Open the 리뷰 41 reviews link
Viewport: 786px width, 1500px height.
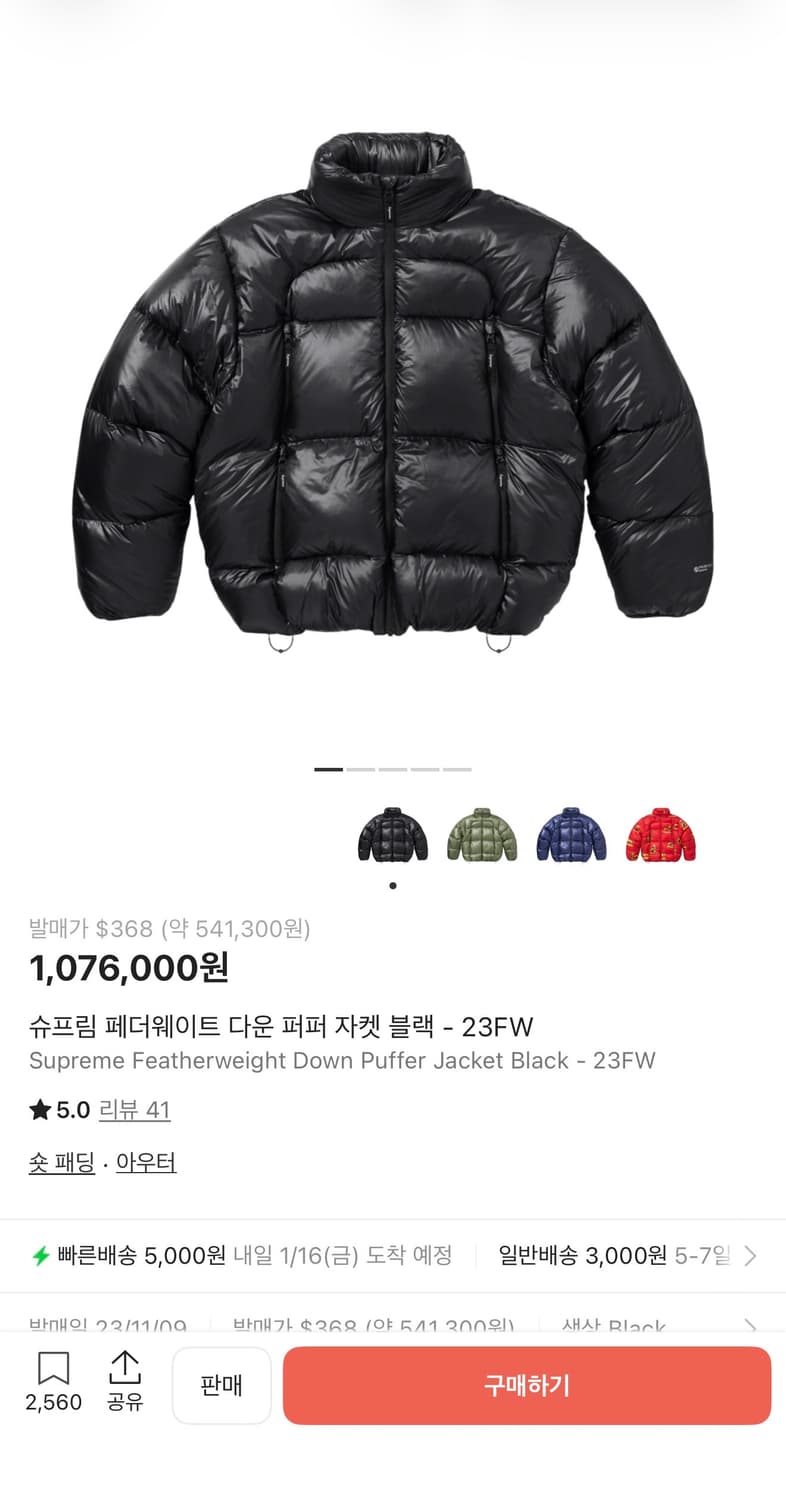pos(135,1110)
